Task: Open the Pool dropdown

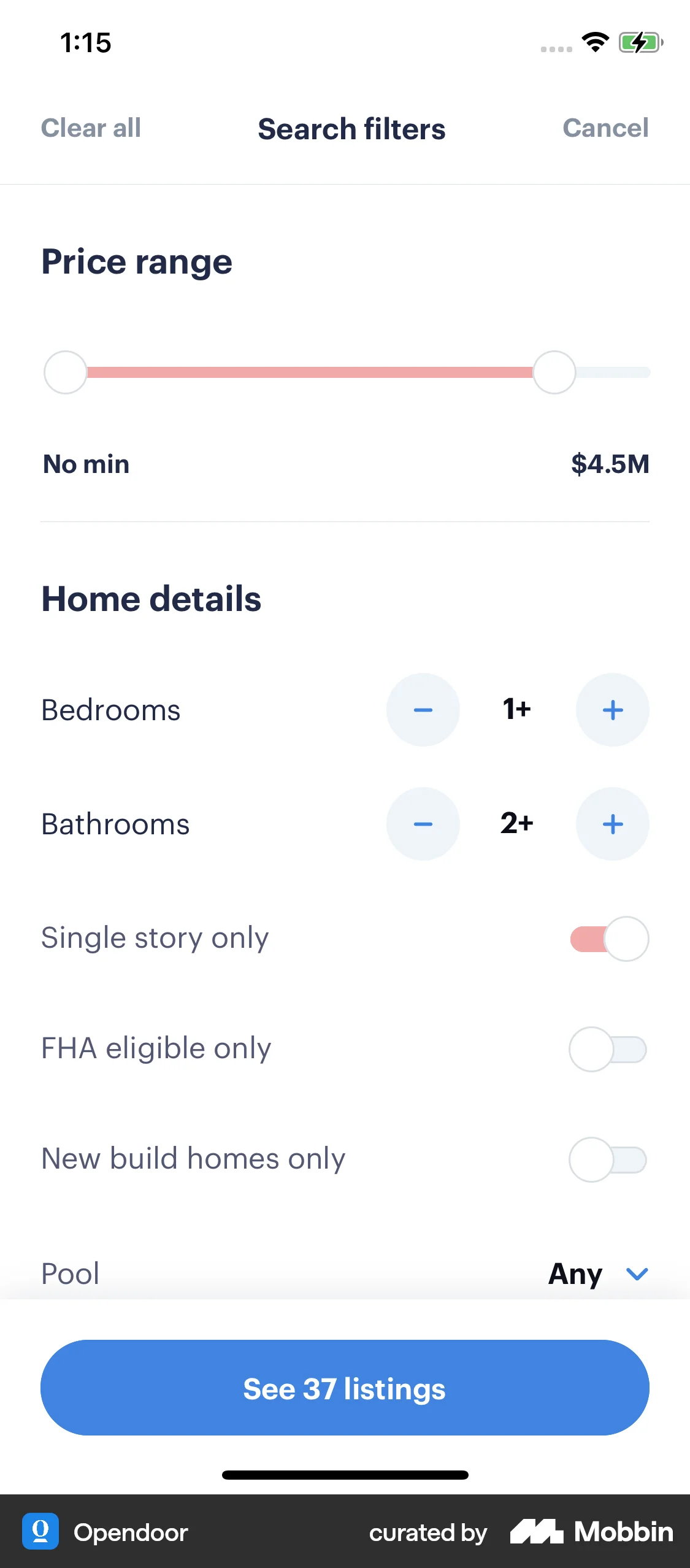Action: point(575,1274)
